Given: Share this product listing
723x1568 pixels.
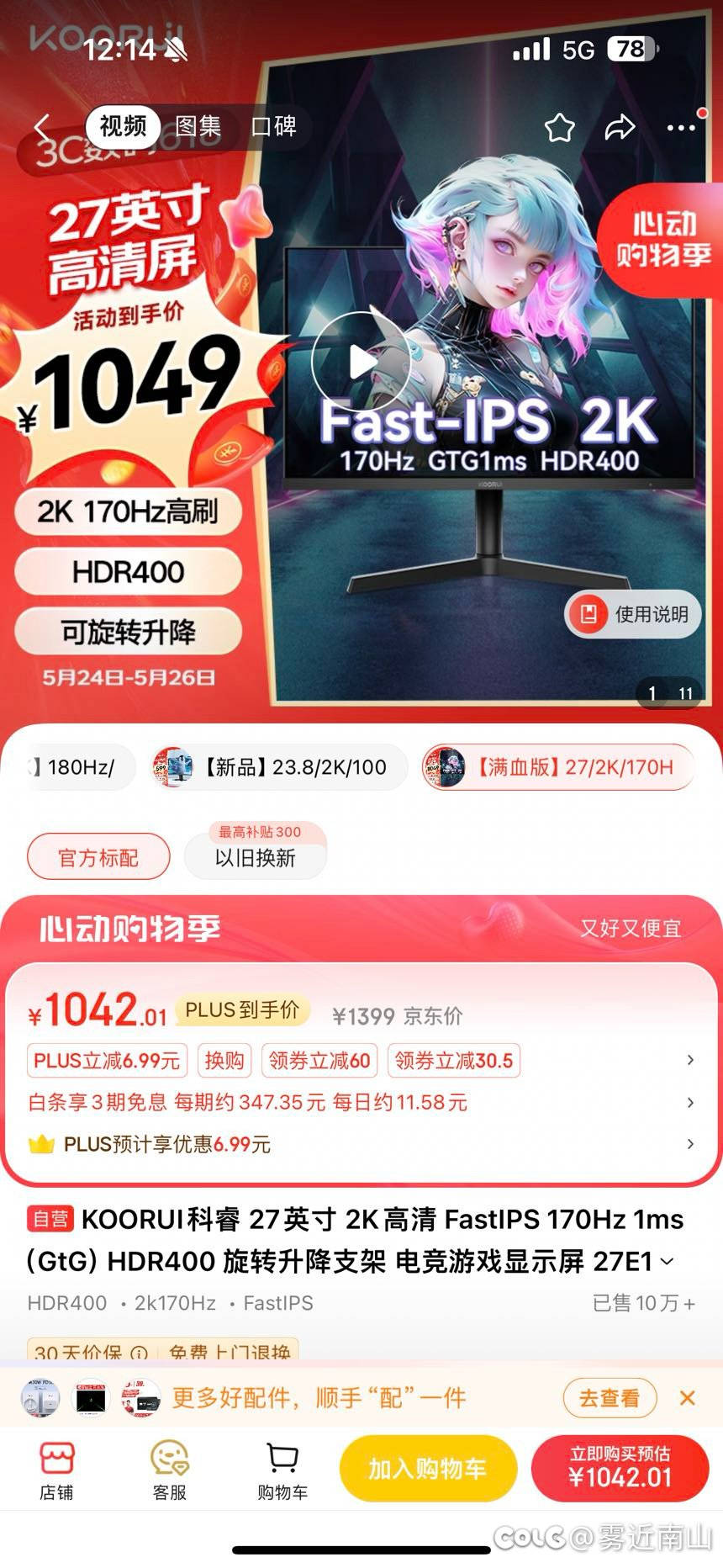Looking at the screenshot, I should pos(620,128).
